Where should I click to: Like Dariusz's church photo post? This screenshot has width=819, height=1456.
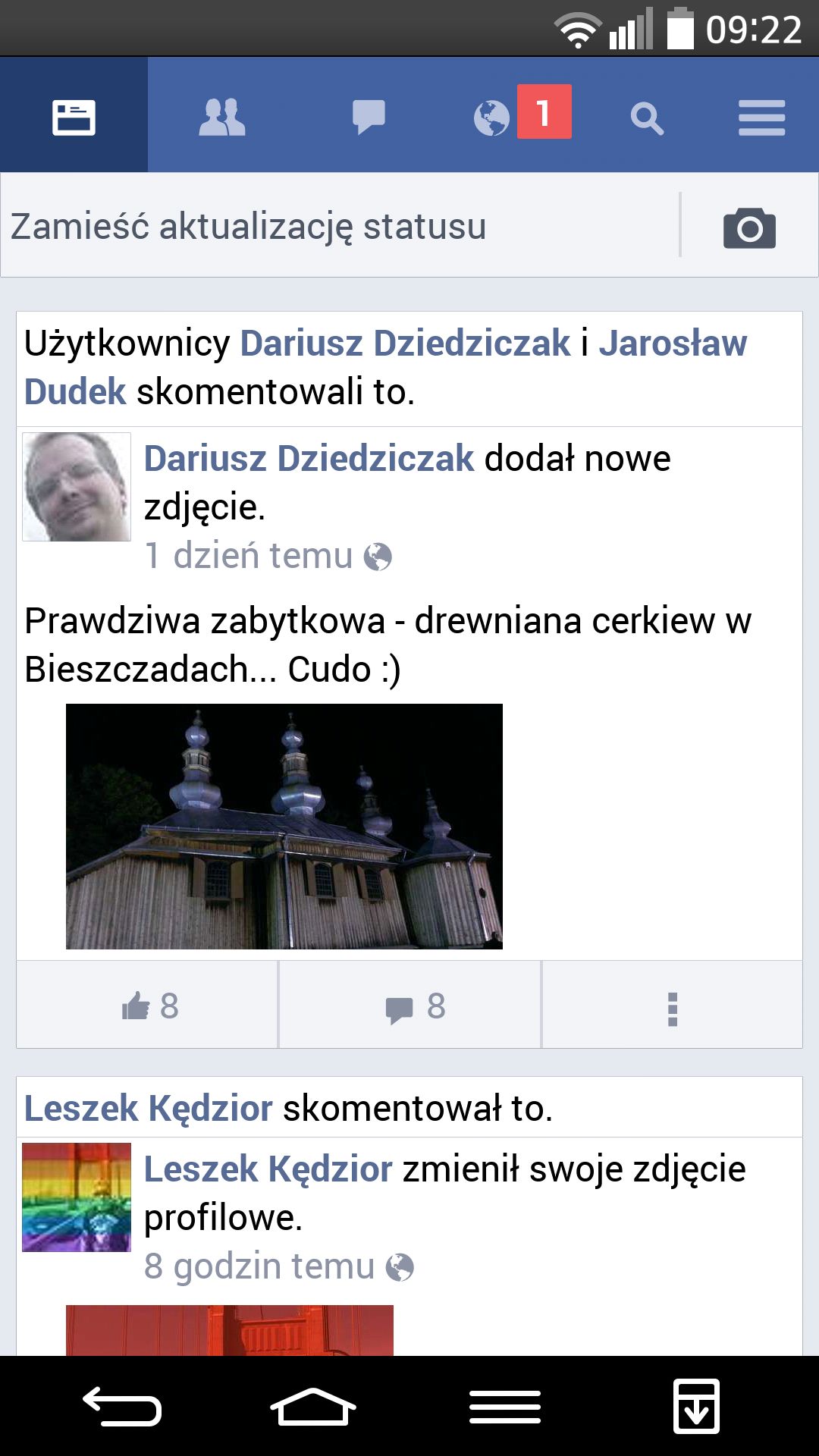148,1005
